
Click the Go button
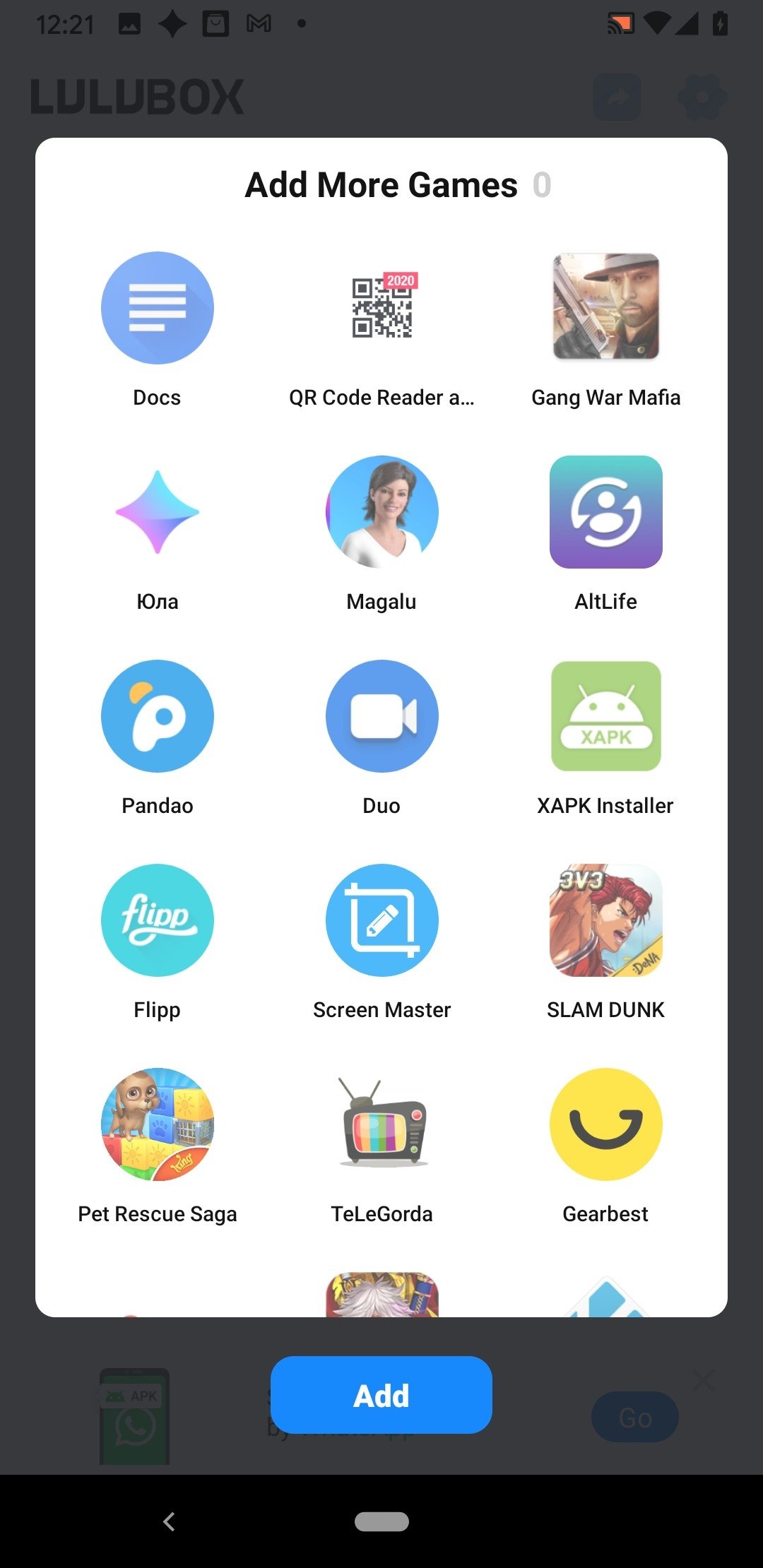(x=634, y=1416)
